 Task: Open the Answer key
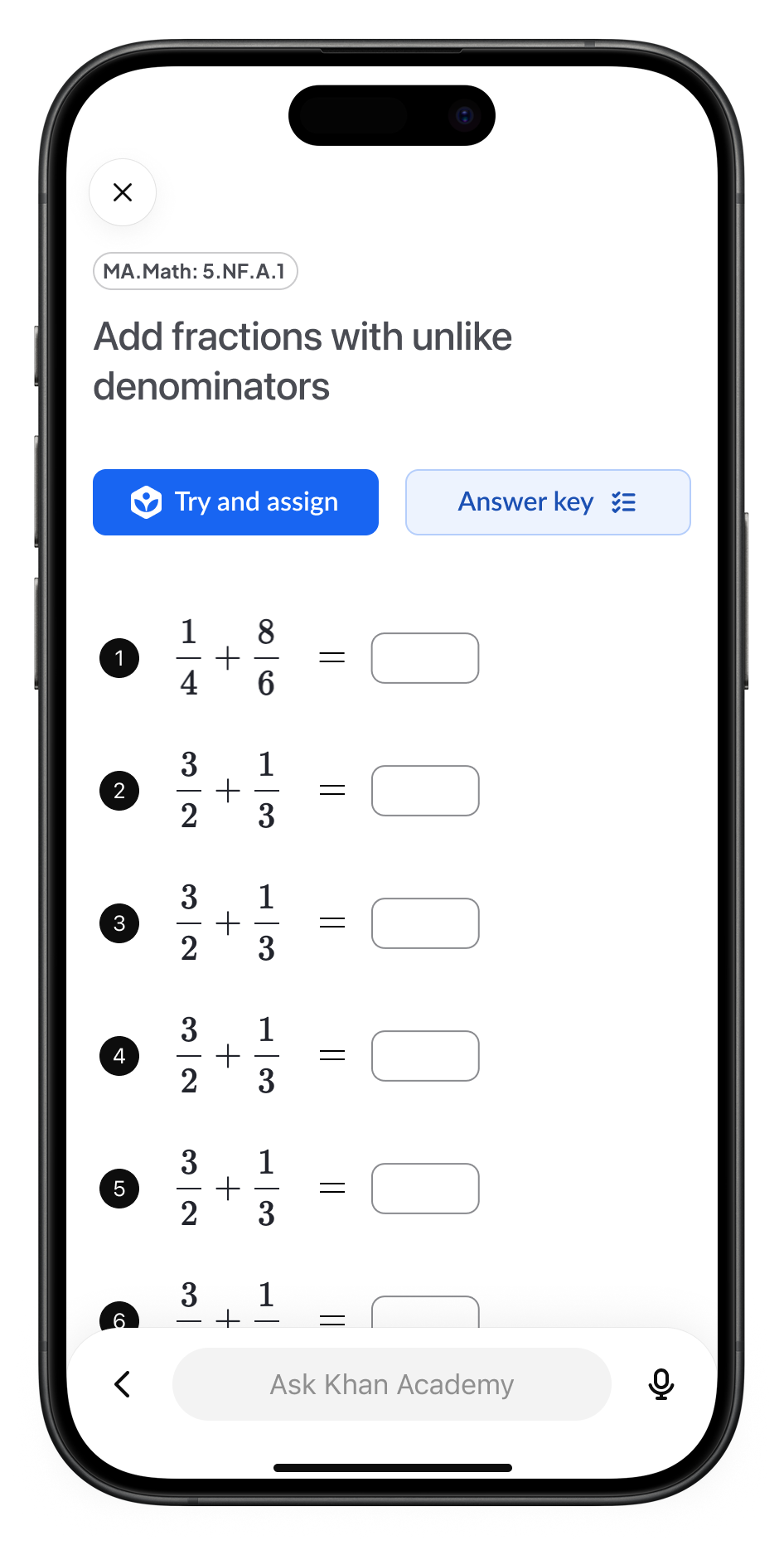547,502
